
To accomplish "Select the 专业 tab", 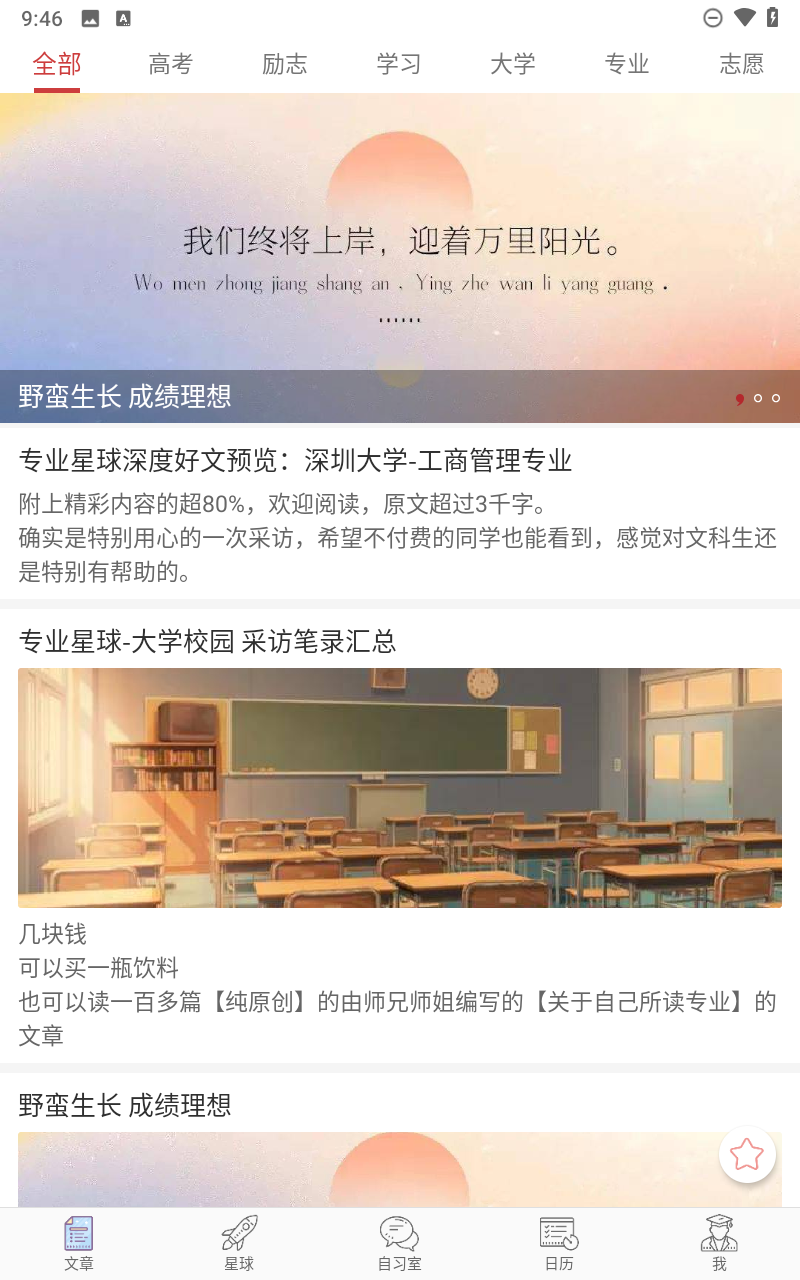I will 627,64.
